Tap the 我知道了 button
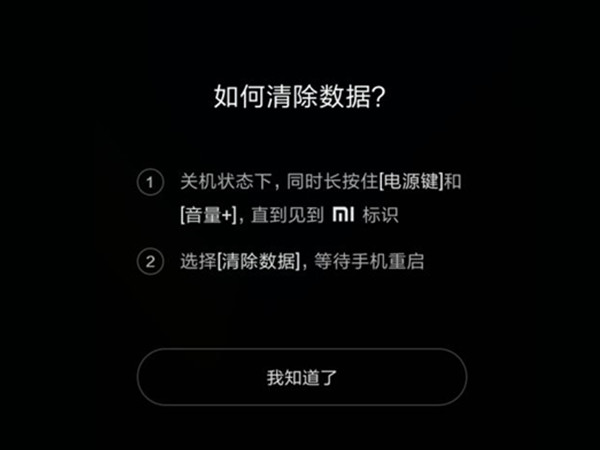The image size is (600, 450). pyautogui.click(x=301, y=377)
